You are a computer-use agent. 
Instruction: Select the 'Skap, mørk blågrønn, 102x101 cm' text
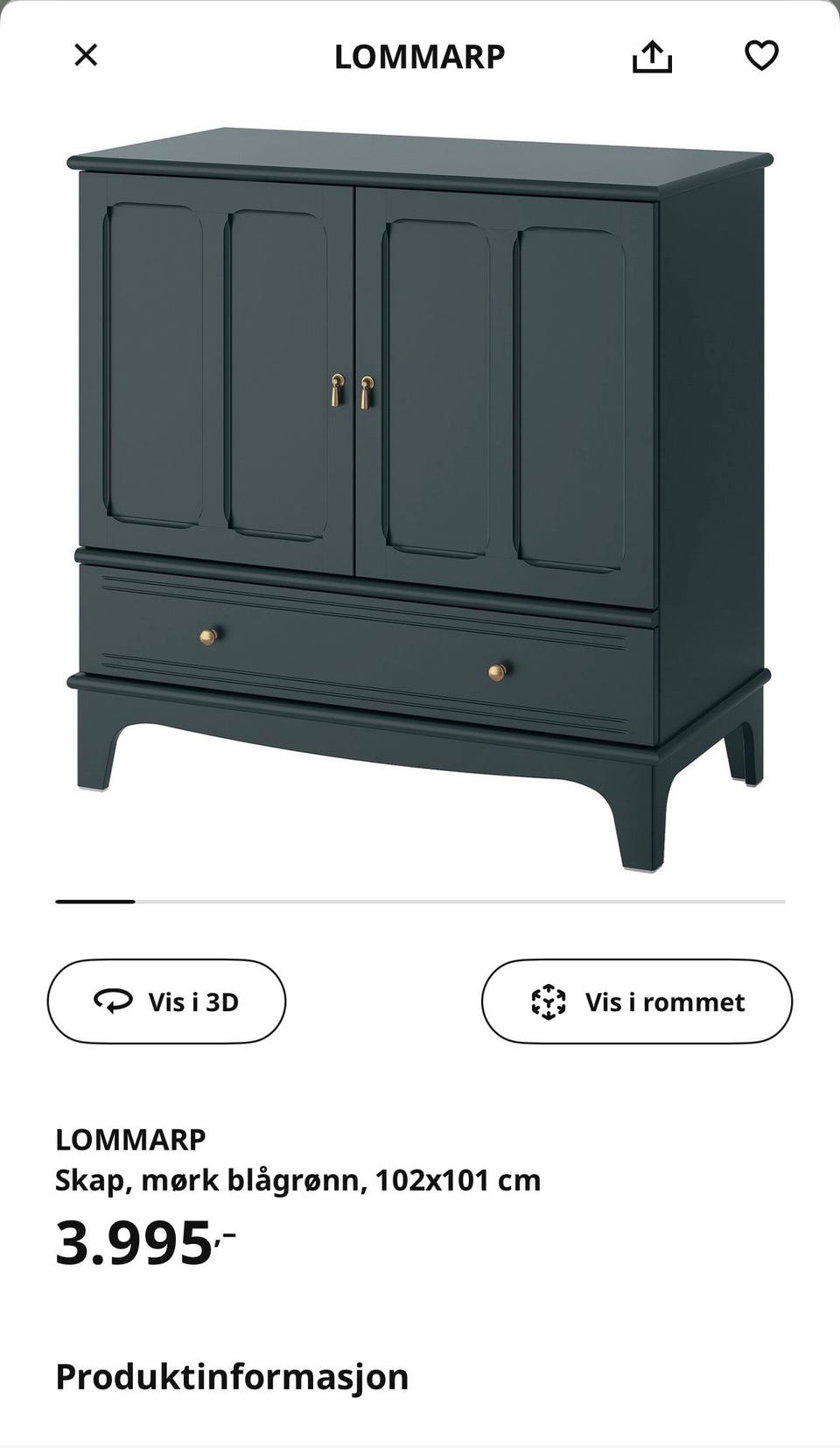297,1178
